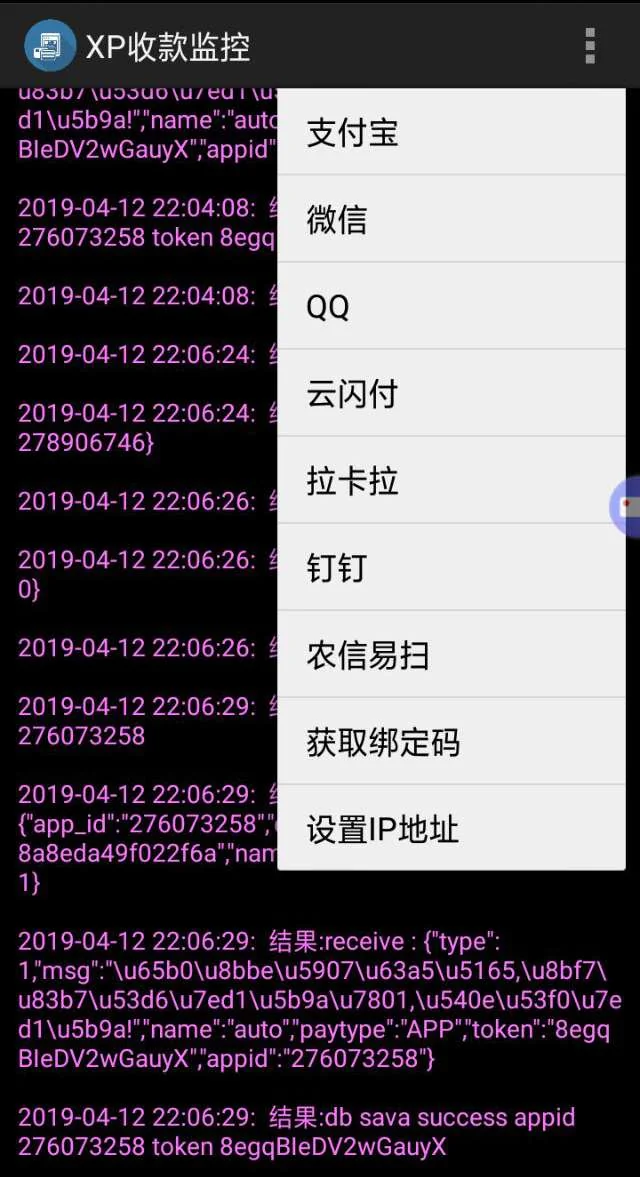
Task: Open 设置IP地址 settings
Action: pos(450,829)
